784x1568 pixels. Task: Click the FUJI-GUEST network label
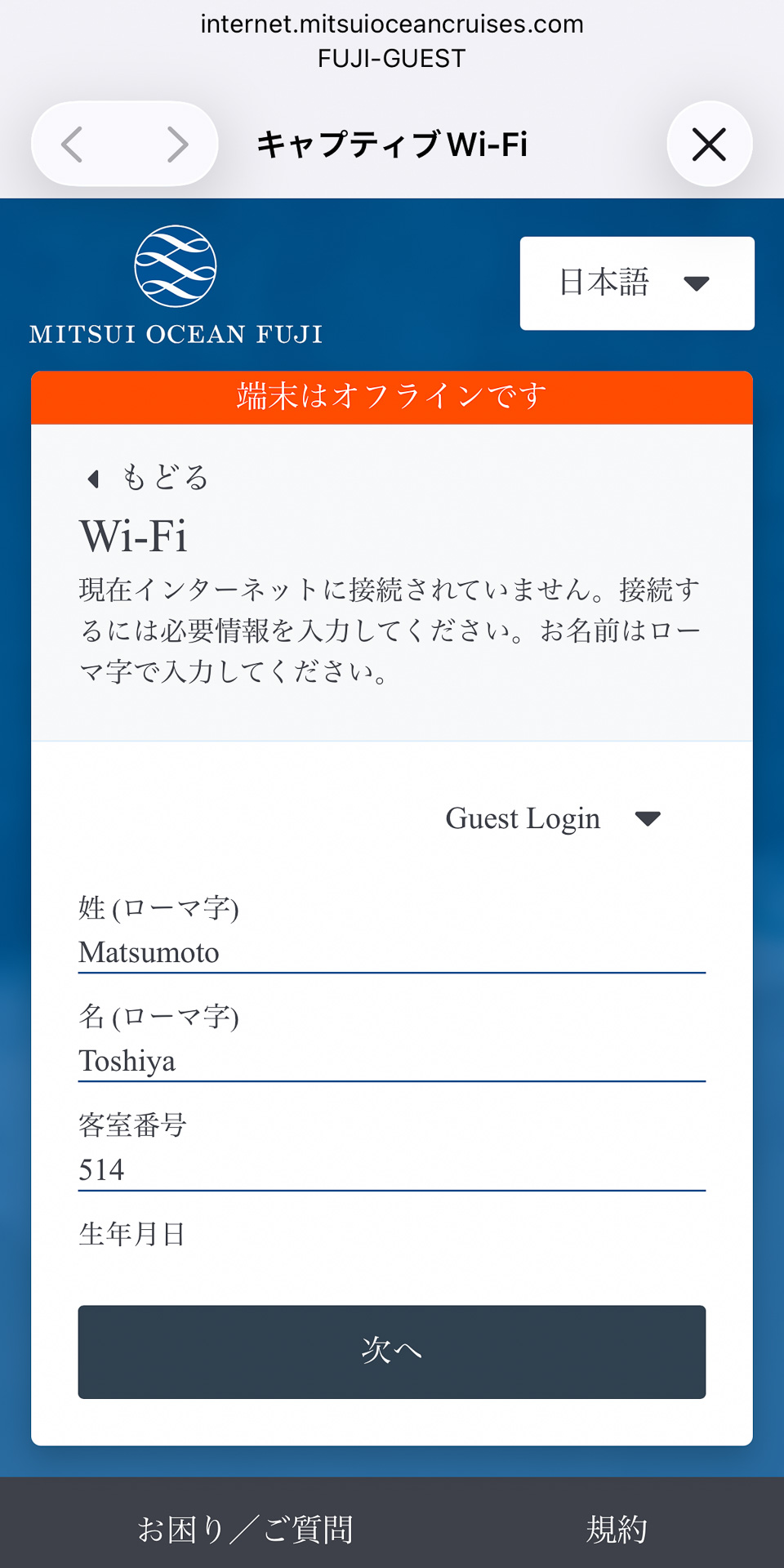click(x=392, y=57)
